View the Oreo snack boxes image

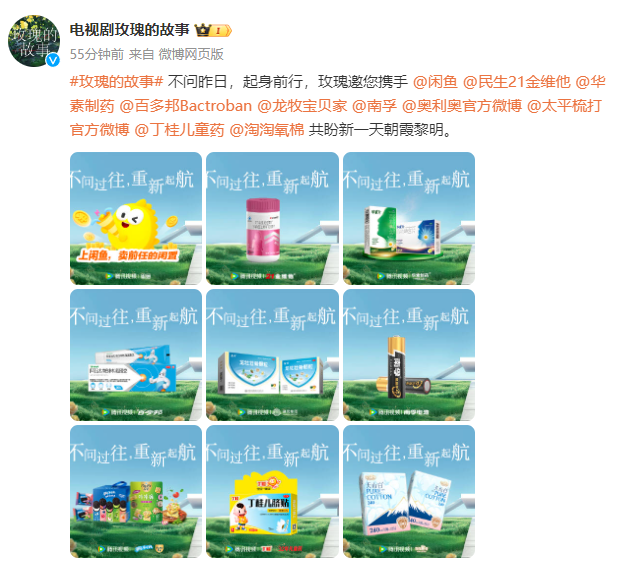coord(136,491)
